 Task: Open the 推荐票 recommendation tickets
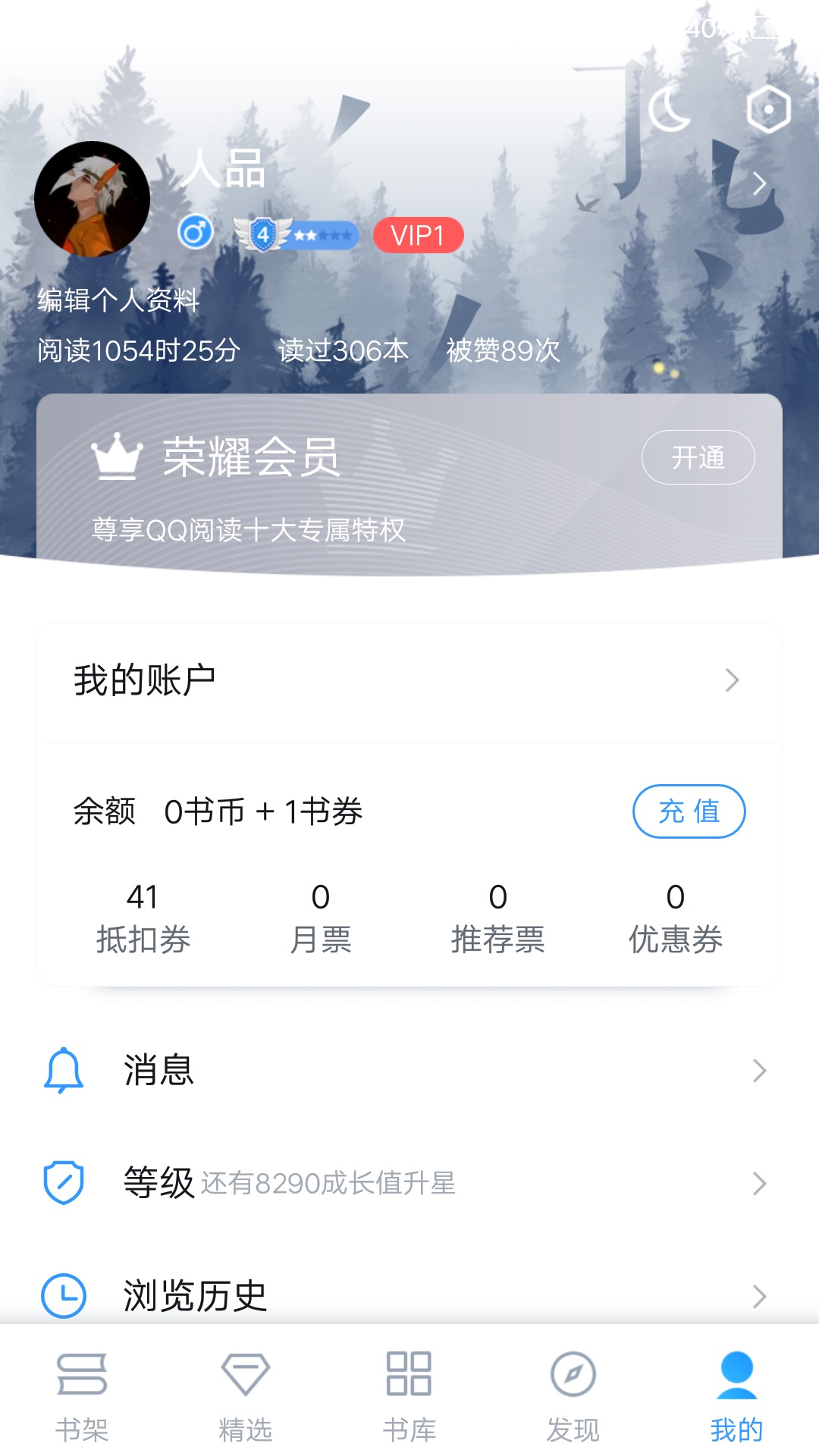[x=497, y=918]
